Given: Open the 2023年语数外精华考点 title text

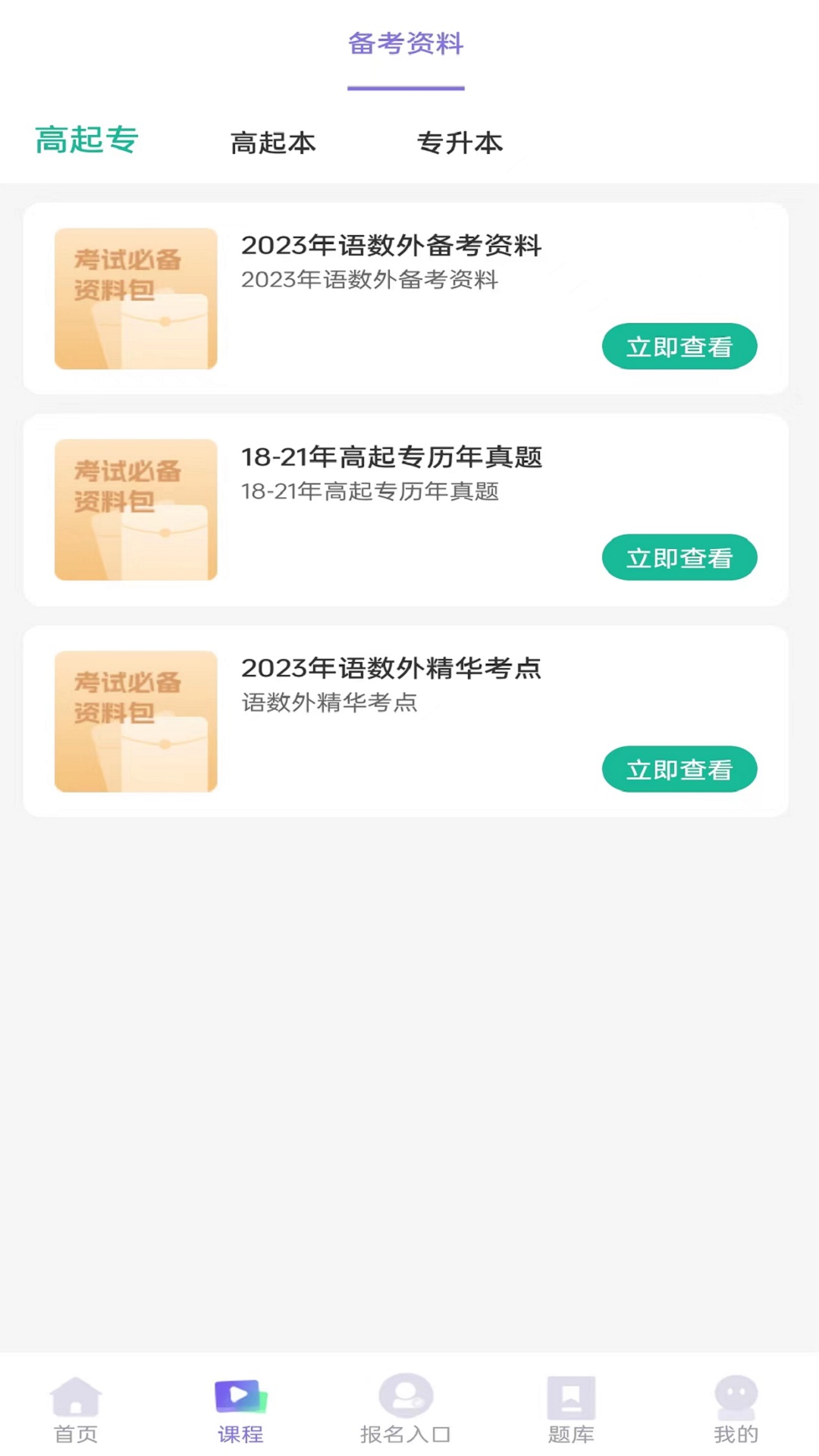Looking at the screenshot, I should point(391,670).
